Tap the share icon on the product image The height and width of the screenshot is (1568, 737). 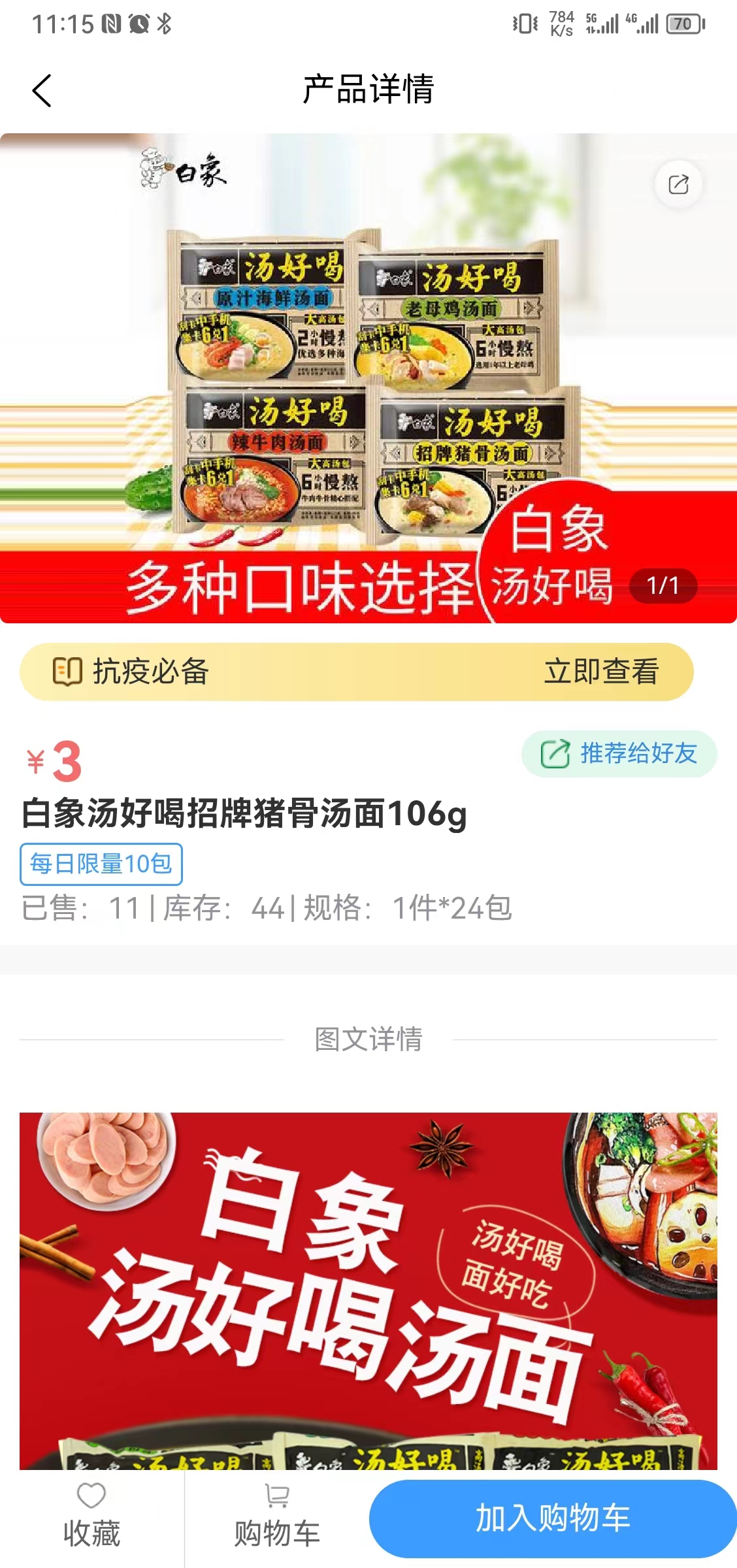[678, 185]
